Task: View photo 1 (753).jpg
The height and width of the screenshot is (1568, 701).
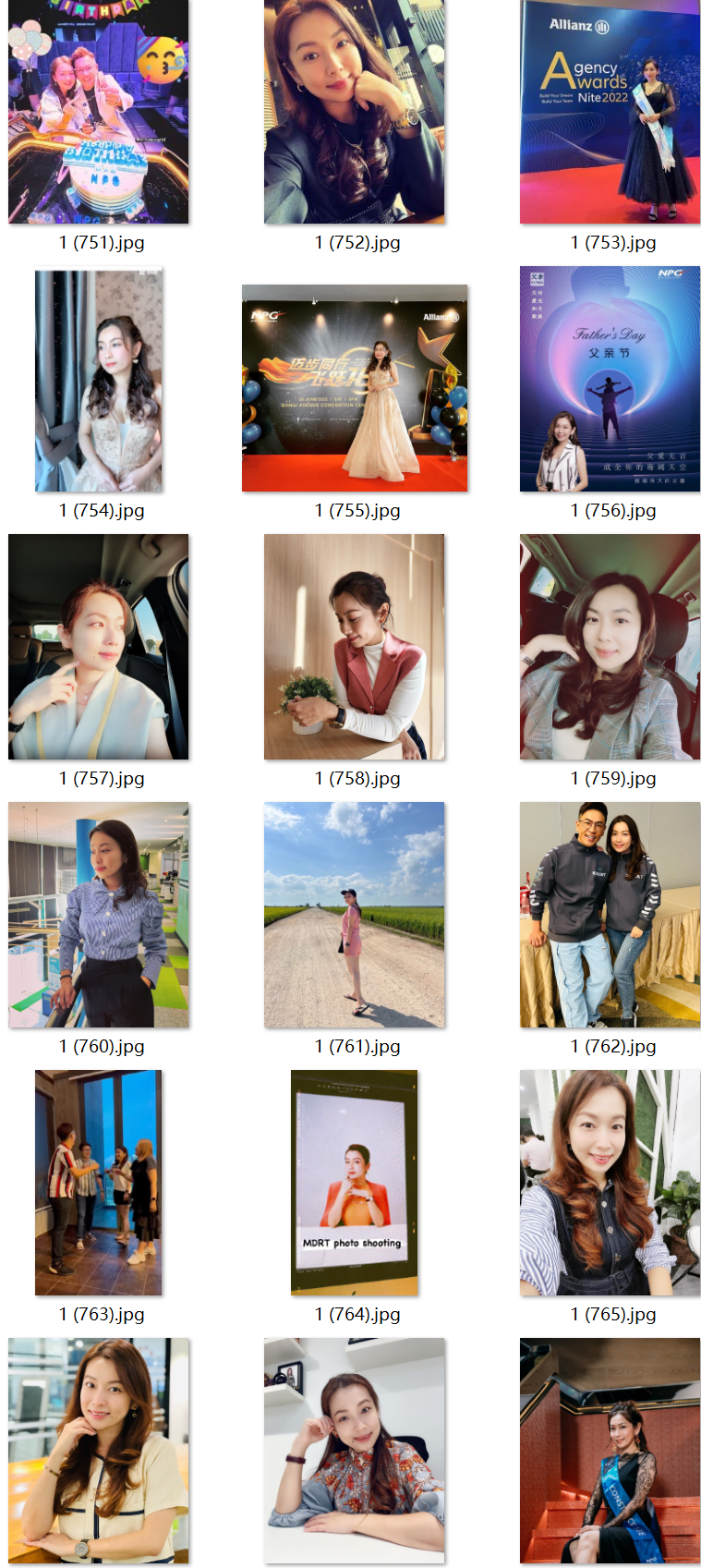Action: (610, 111)
